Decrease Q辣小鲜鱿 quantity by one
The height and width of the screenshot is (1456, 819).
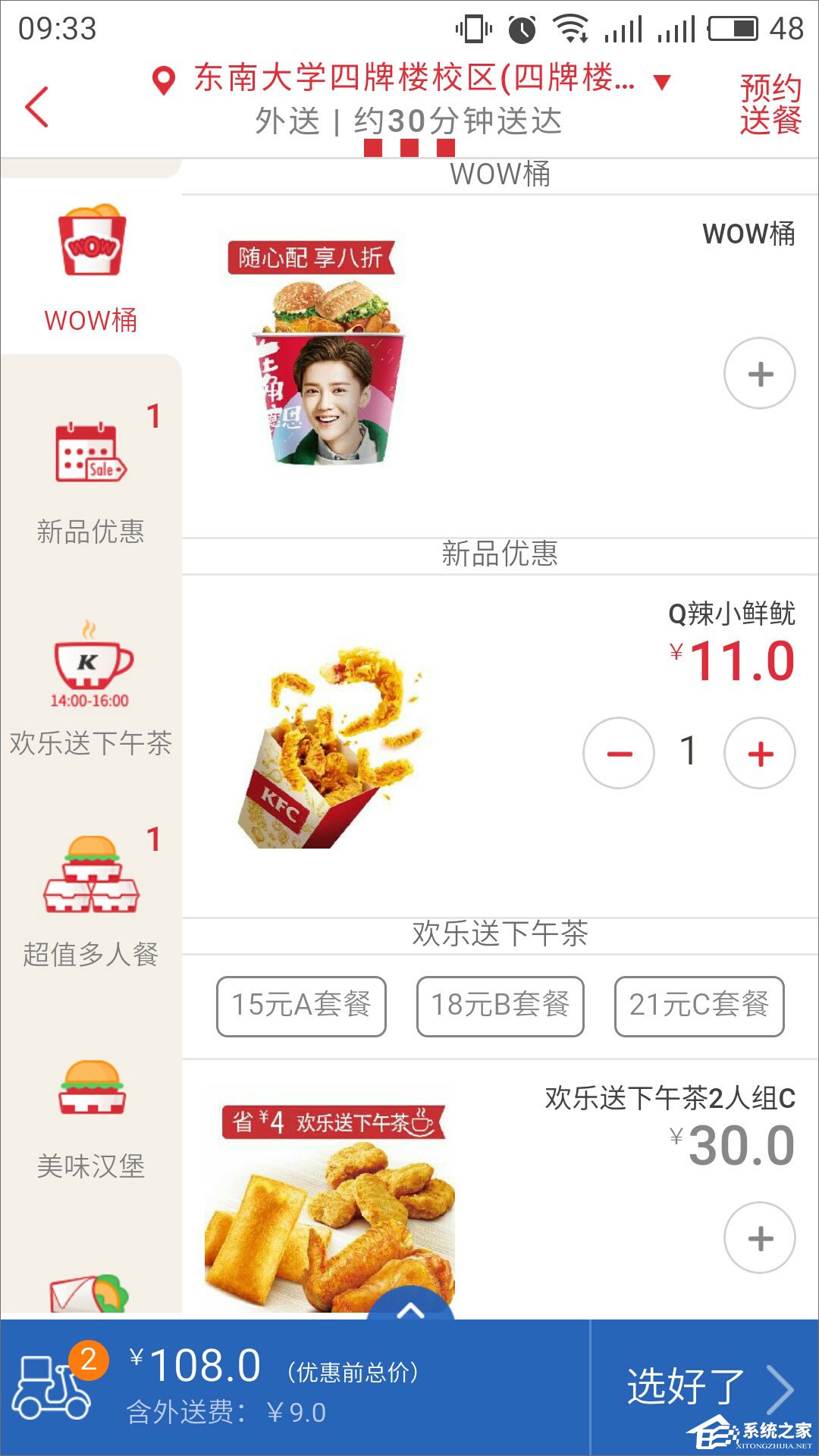(x=619, y=754)
